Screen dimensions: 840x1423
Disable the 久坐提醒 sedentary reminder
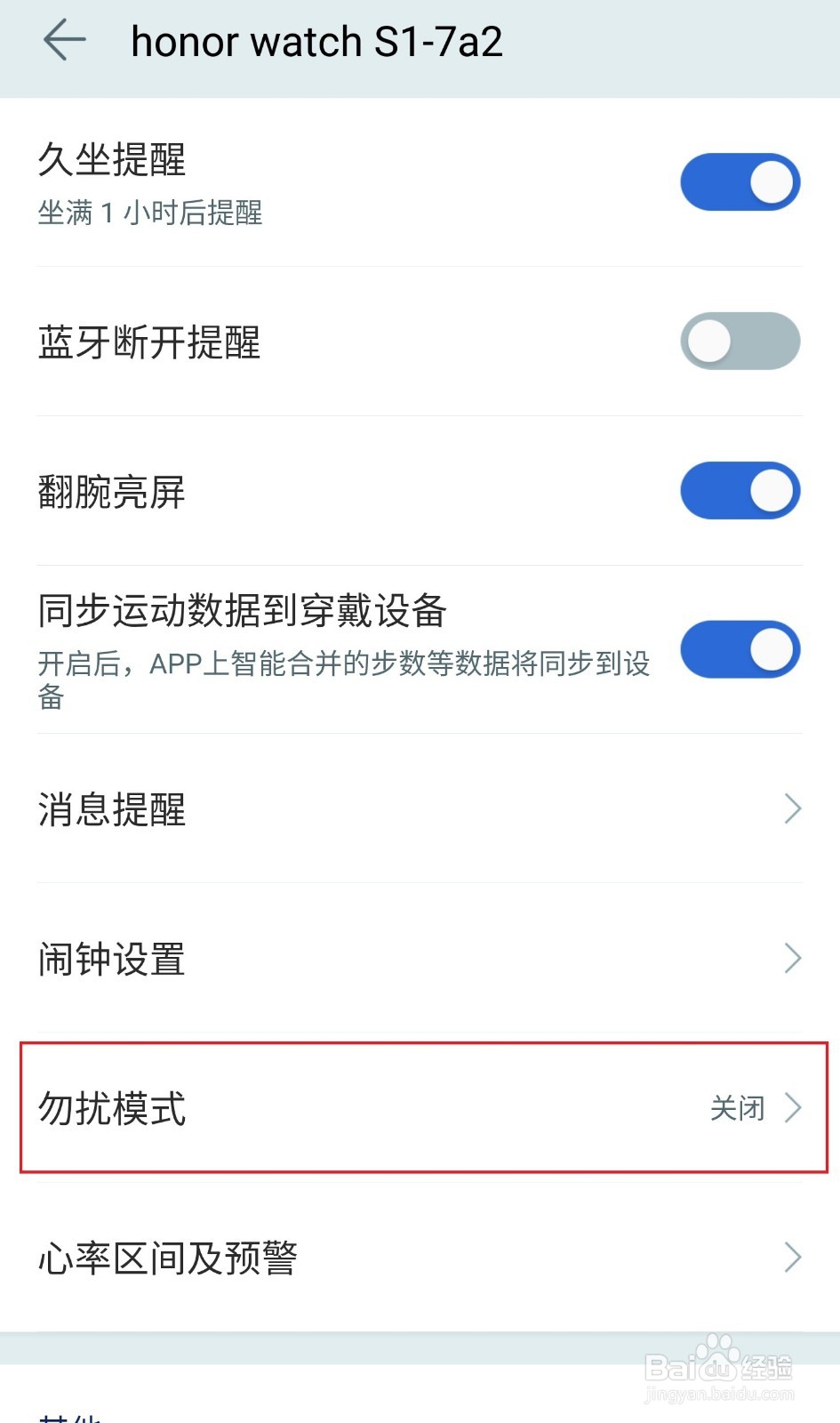[740, 181]
